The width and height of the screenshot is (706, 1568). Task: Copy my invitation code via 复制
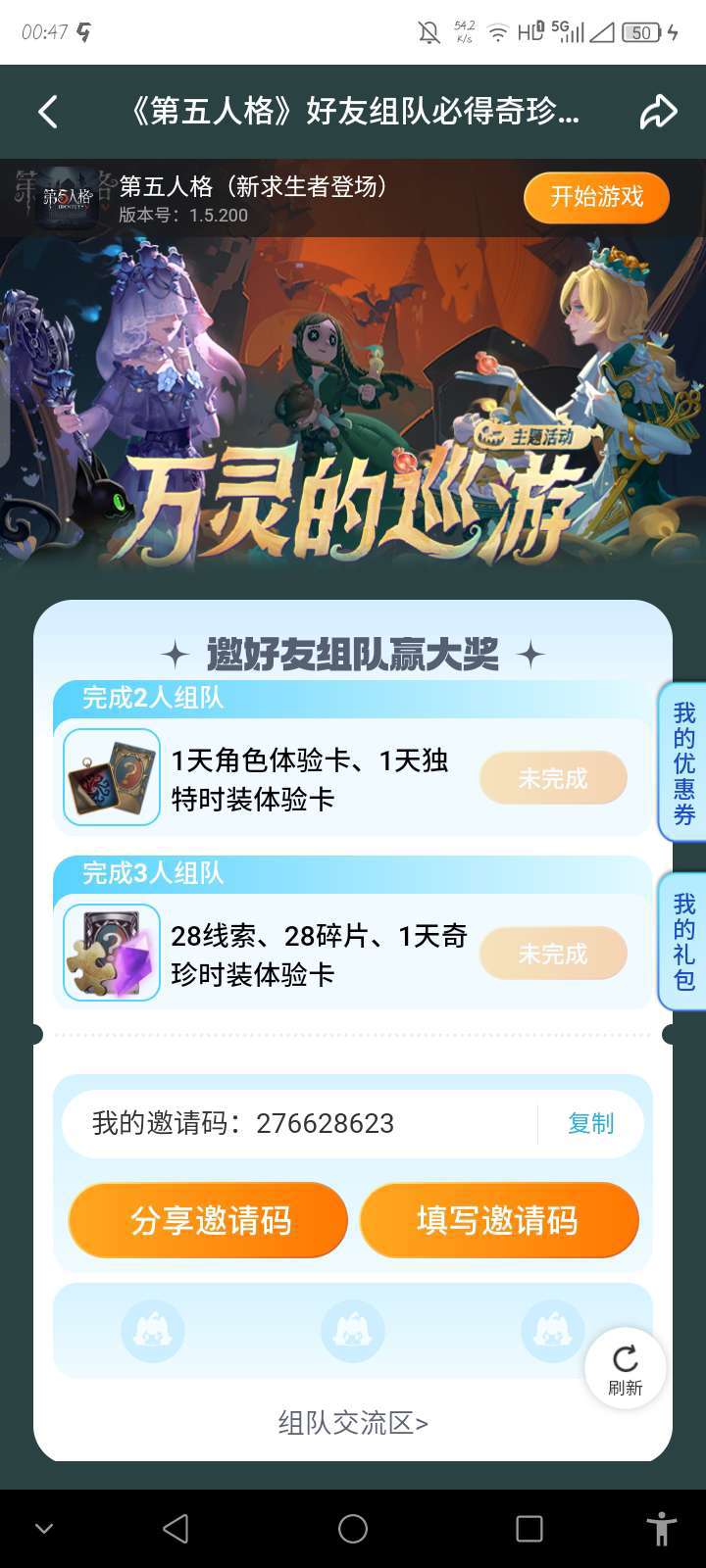point(590,1123)
